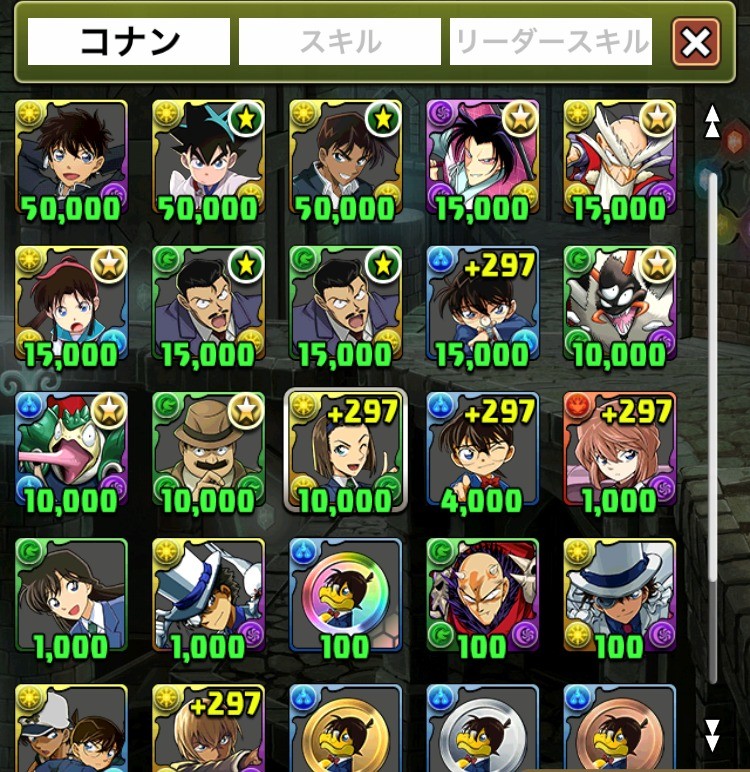Open the スキル search field
This screenshot has width=750, height=772.
(x=339, y=42)
